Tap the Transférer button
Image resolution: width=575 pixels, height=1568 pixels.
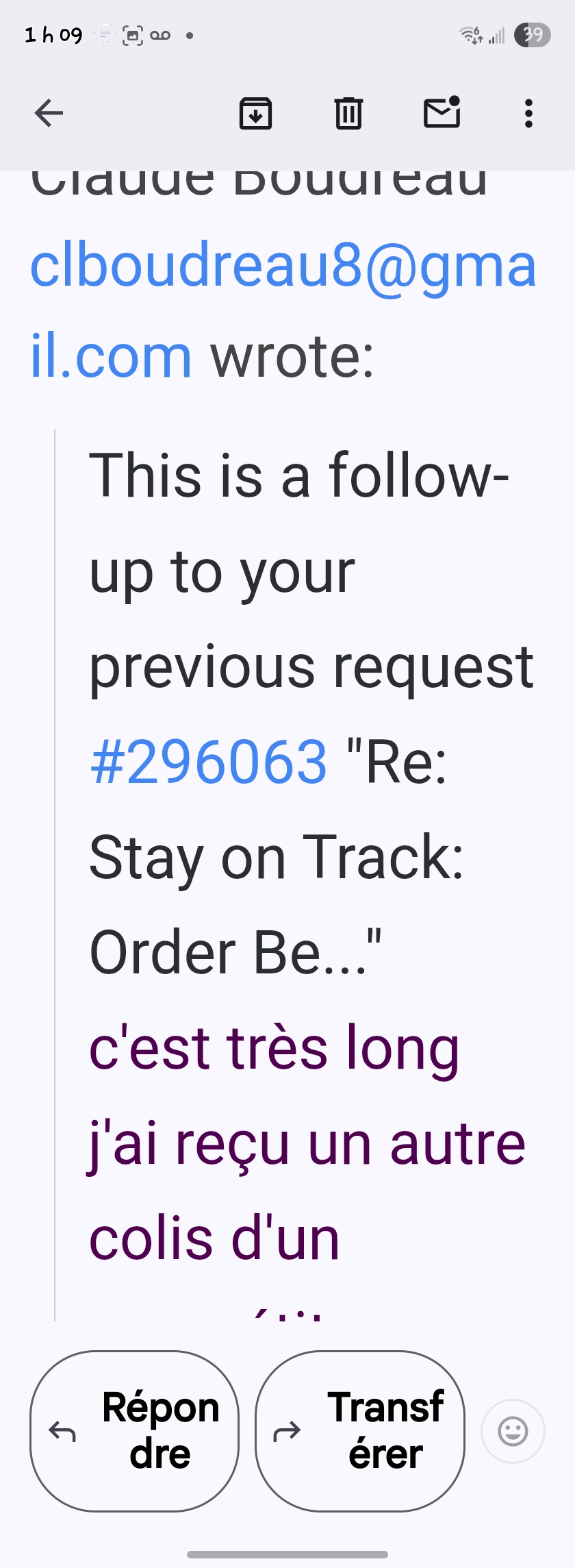(359, 1431)
